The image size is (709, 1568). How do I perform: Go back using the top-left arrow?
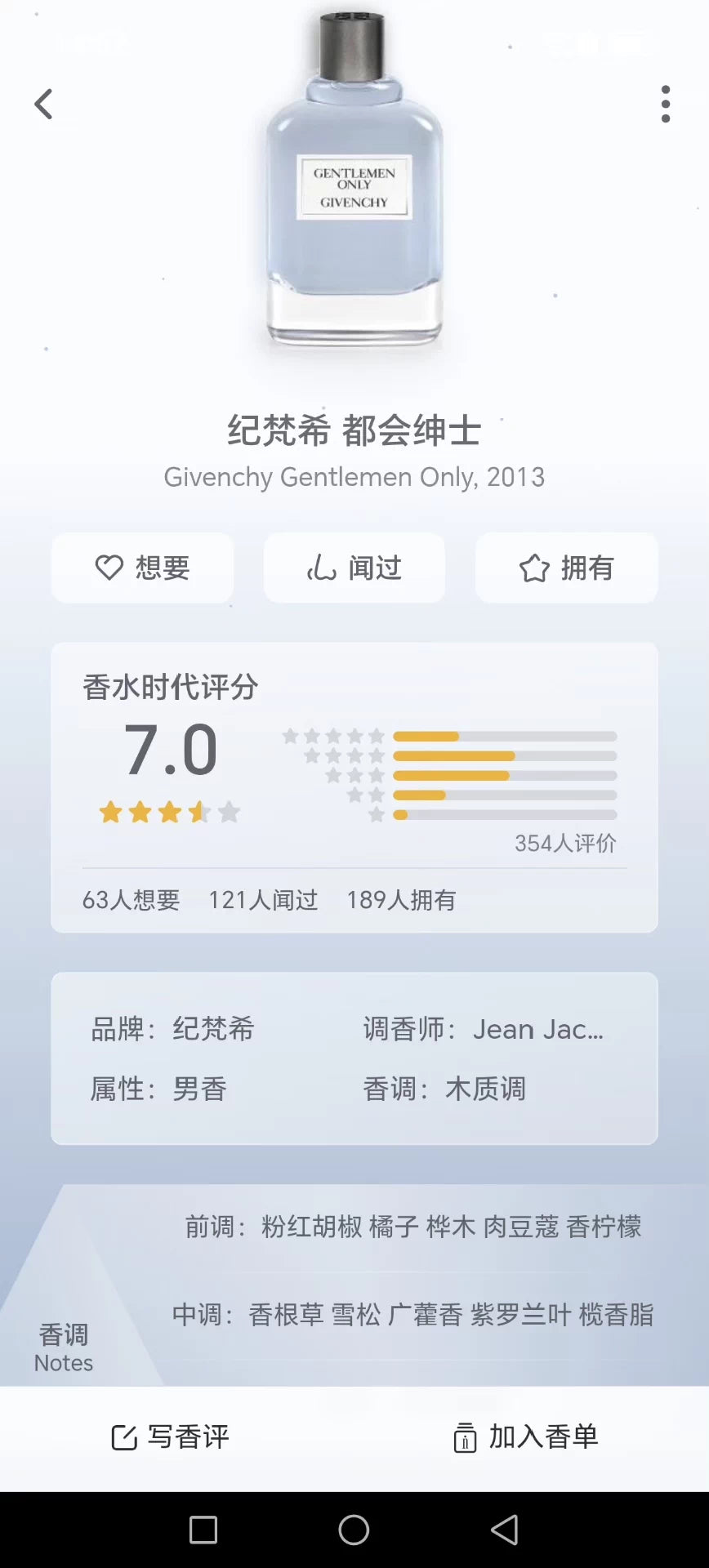tap(44, 105)
